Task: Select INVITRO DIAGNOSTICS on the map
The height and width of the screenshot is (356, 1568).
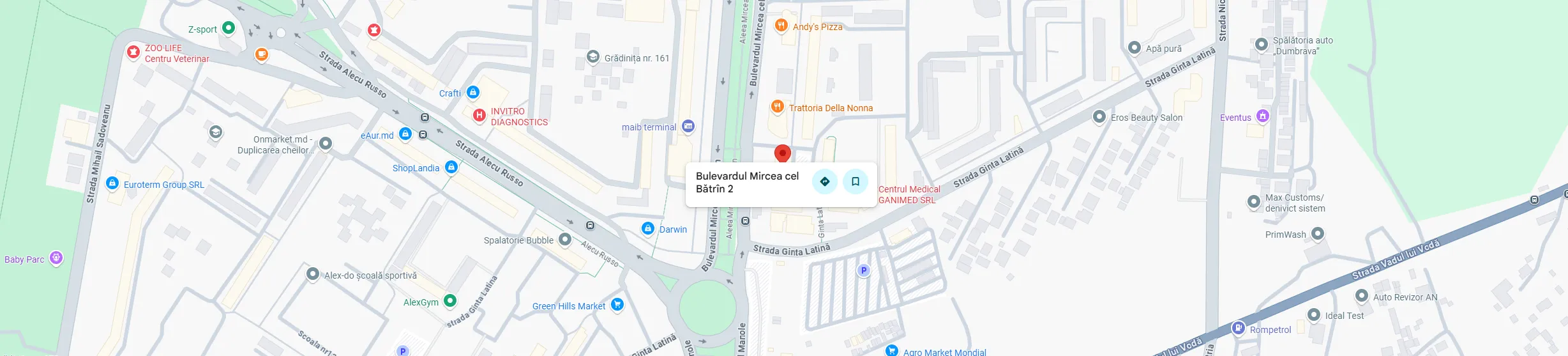Action: [479, 116]
